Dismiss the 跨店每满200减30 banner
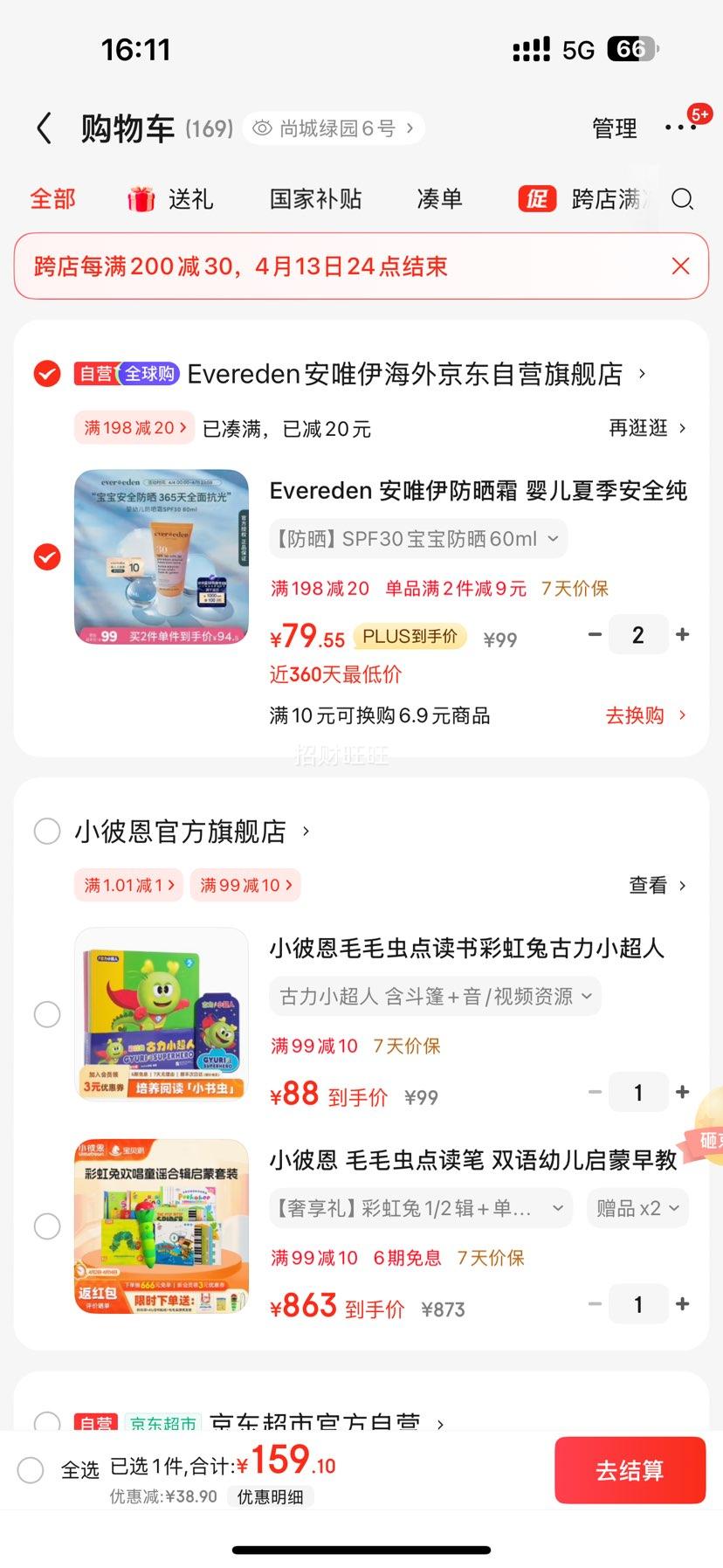Viewport: 723px width, 1568px height. click(x=680, y=266)
